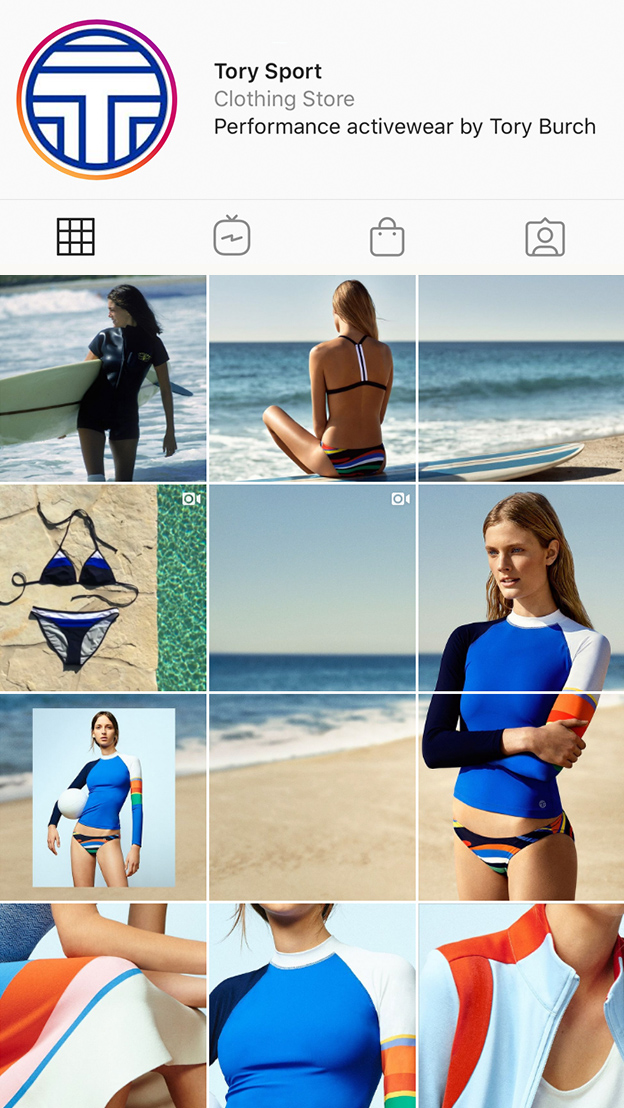
Task: Open the model's striped bikini bottom post
Action: tap(521, 797)
